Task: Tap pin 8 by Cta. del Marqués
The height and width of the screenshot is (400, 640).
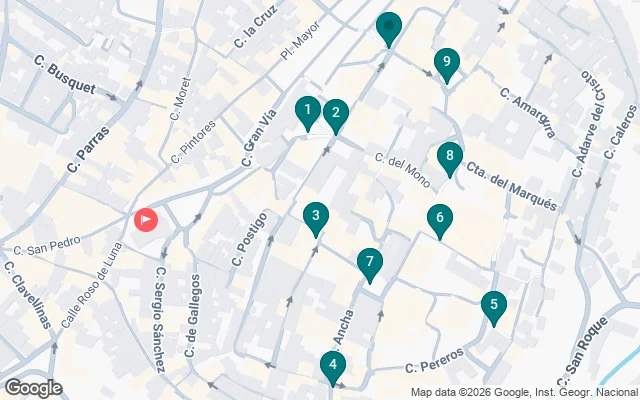Action: point(450,156)
